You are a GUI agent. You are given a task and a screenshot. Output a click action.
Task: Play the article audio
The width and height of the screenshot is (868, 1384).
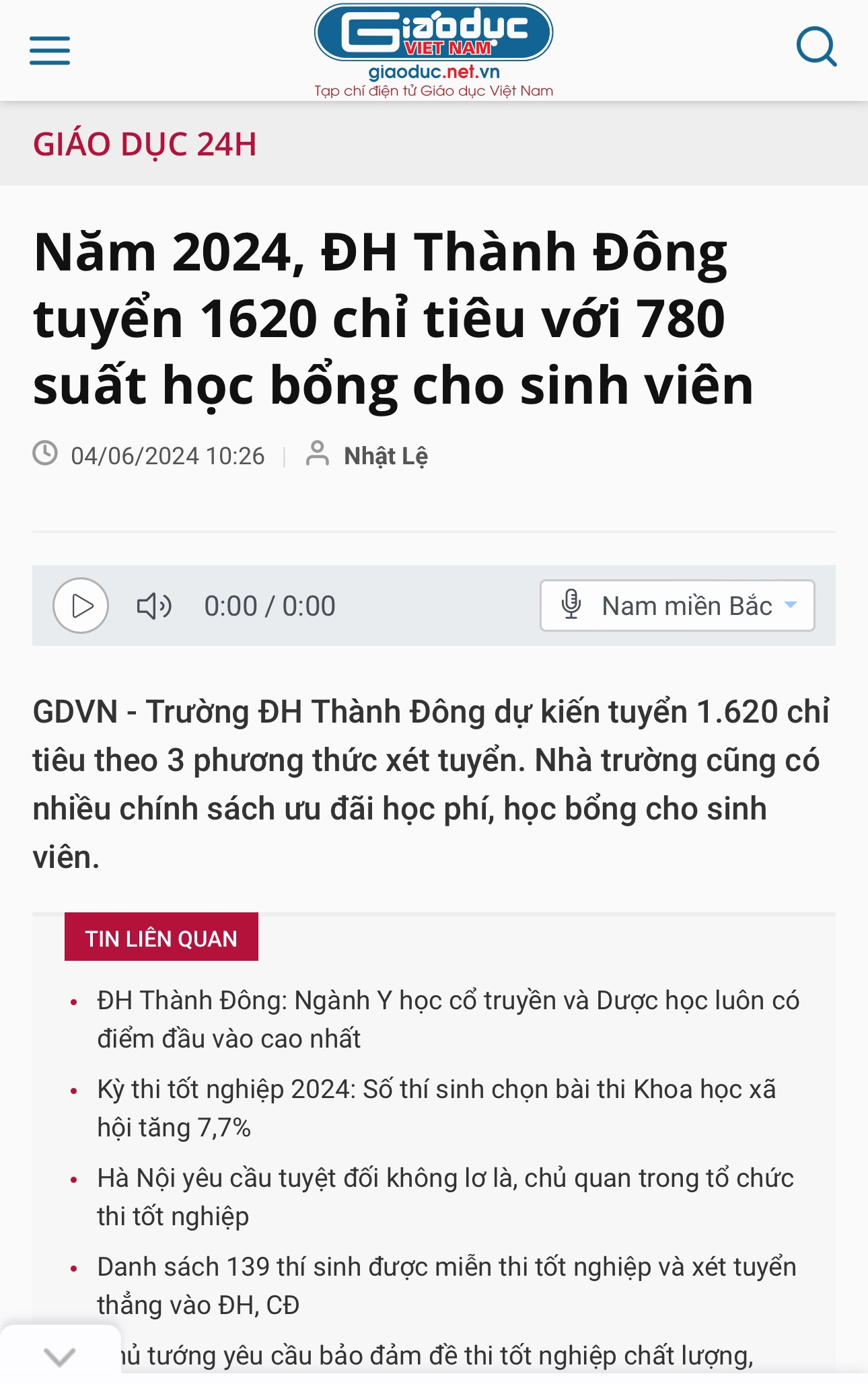pos(81,606)
